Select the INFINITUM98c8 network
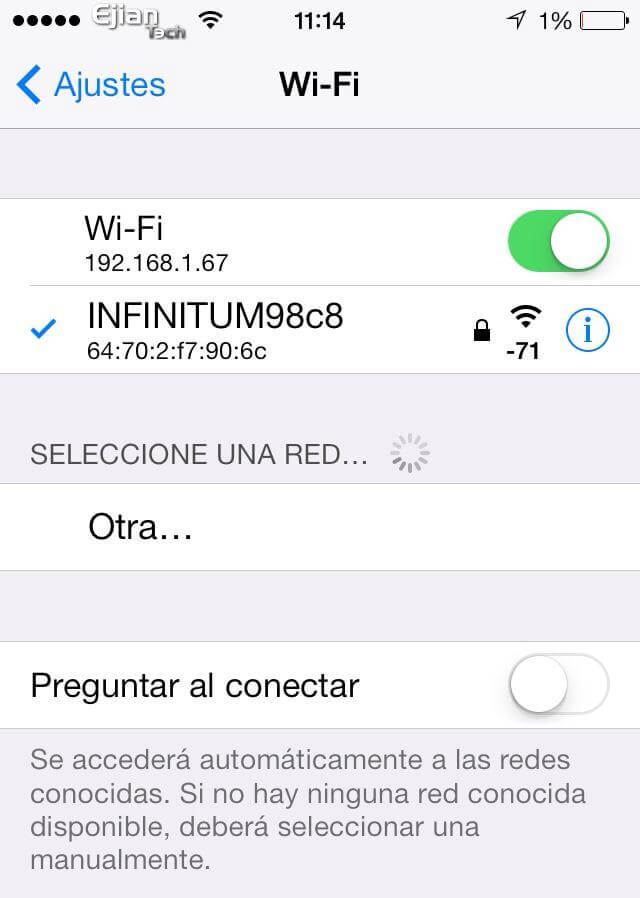Viewport: 640px width, 898px height. (x=215, y=328)
